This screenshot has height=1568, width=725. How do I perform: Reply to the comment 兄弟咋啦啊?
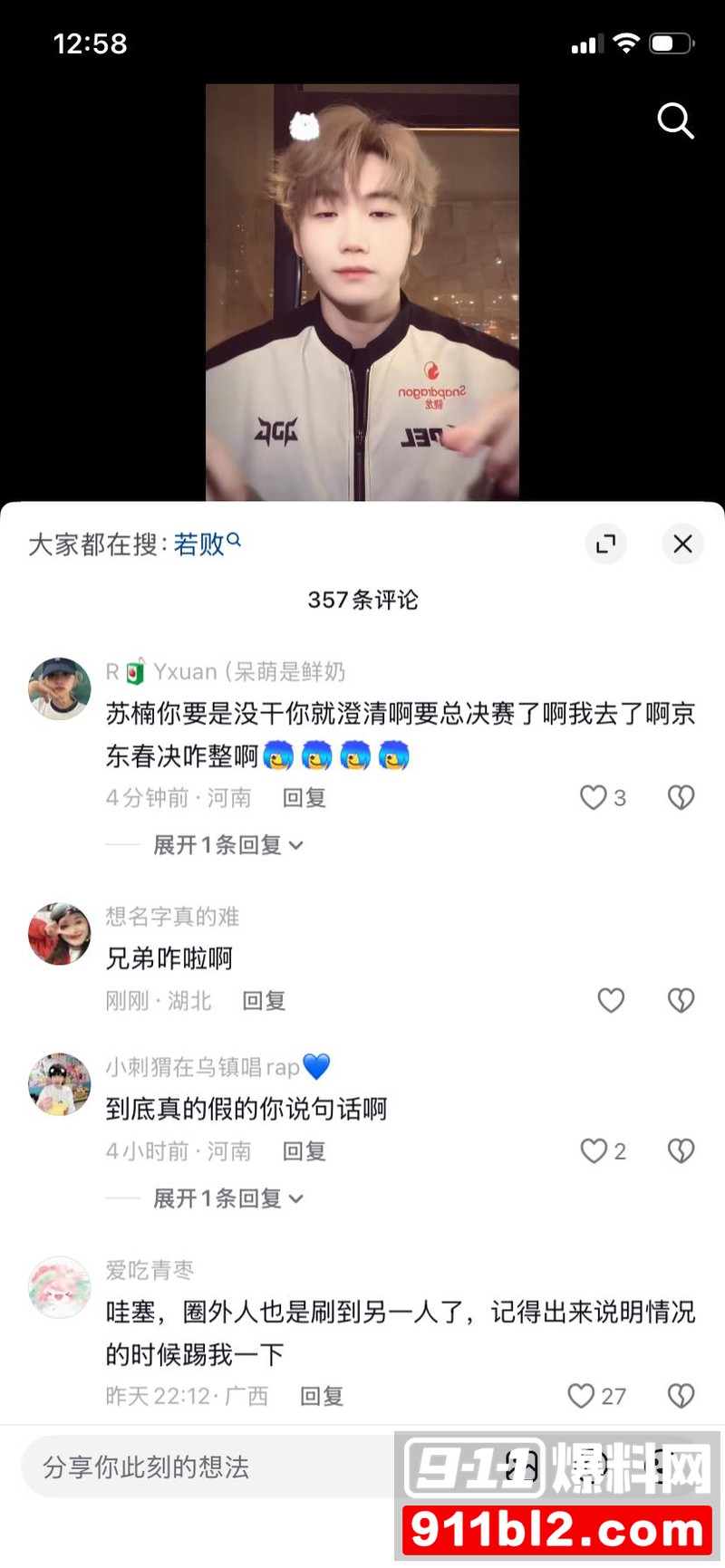[x=264, y=1001]
